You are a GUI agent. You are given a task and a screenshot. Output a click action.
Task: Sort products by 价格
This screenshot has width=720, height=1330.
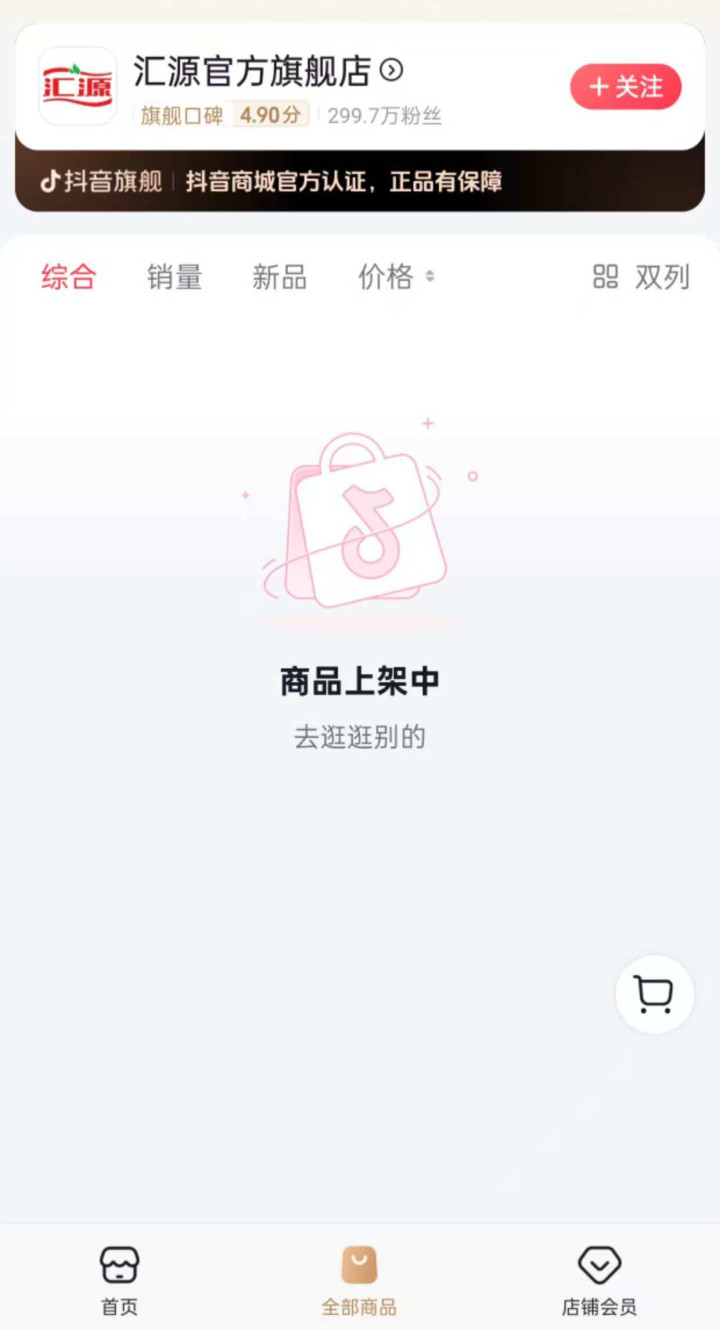pyautogui.click(x=396, y=277)
